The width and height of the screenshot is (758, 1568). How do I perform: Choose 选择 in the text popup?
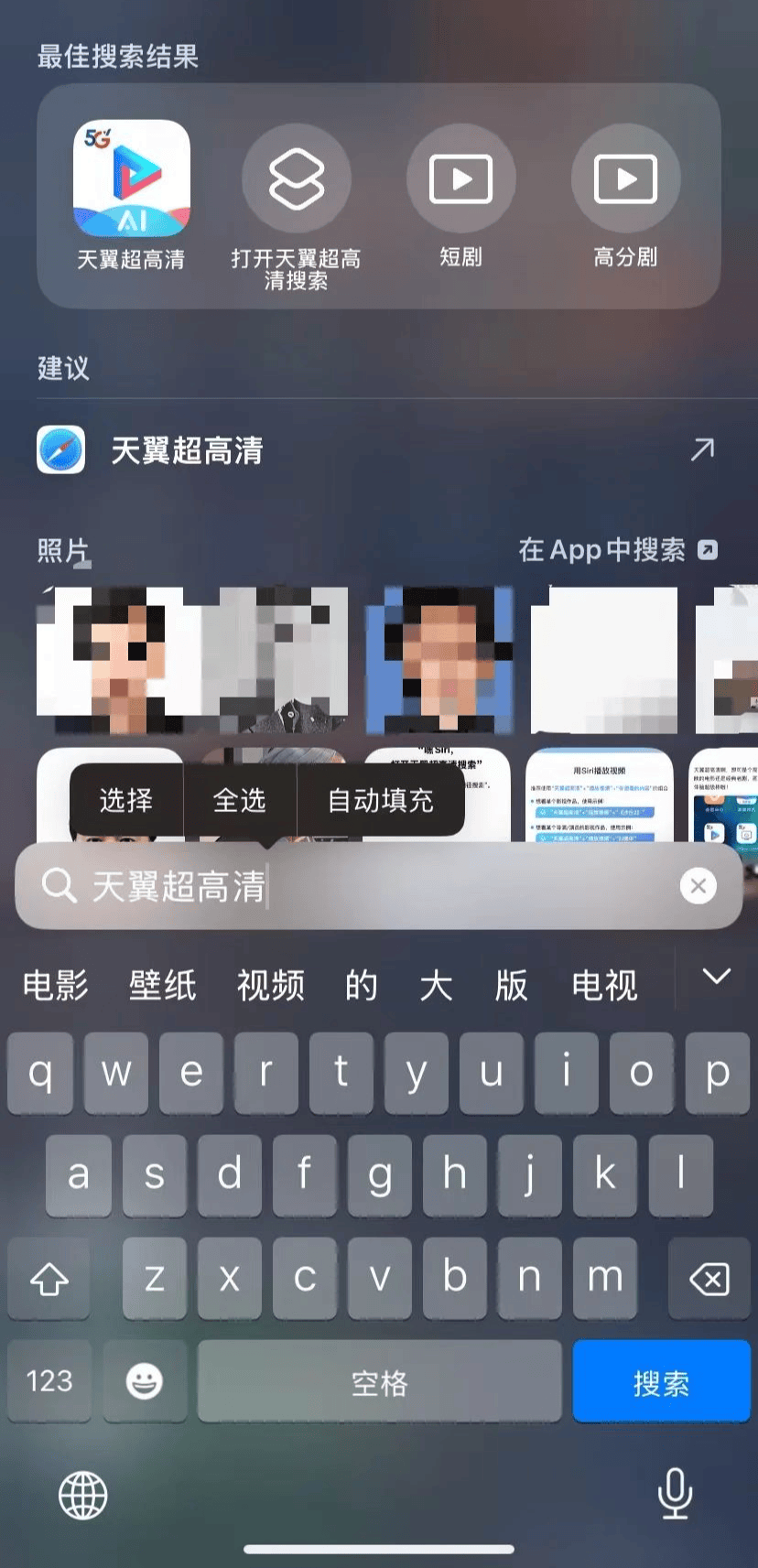click(126, 800)
